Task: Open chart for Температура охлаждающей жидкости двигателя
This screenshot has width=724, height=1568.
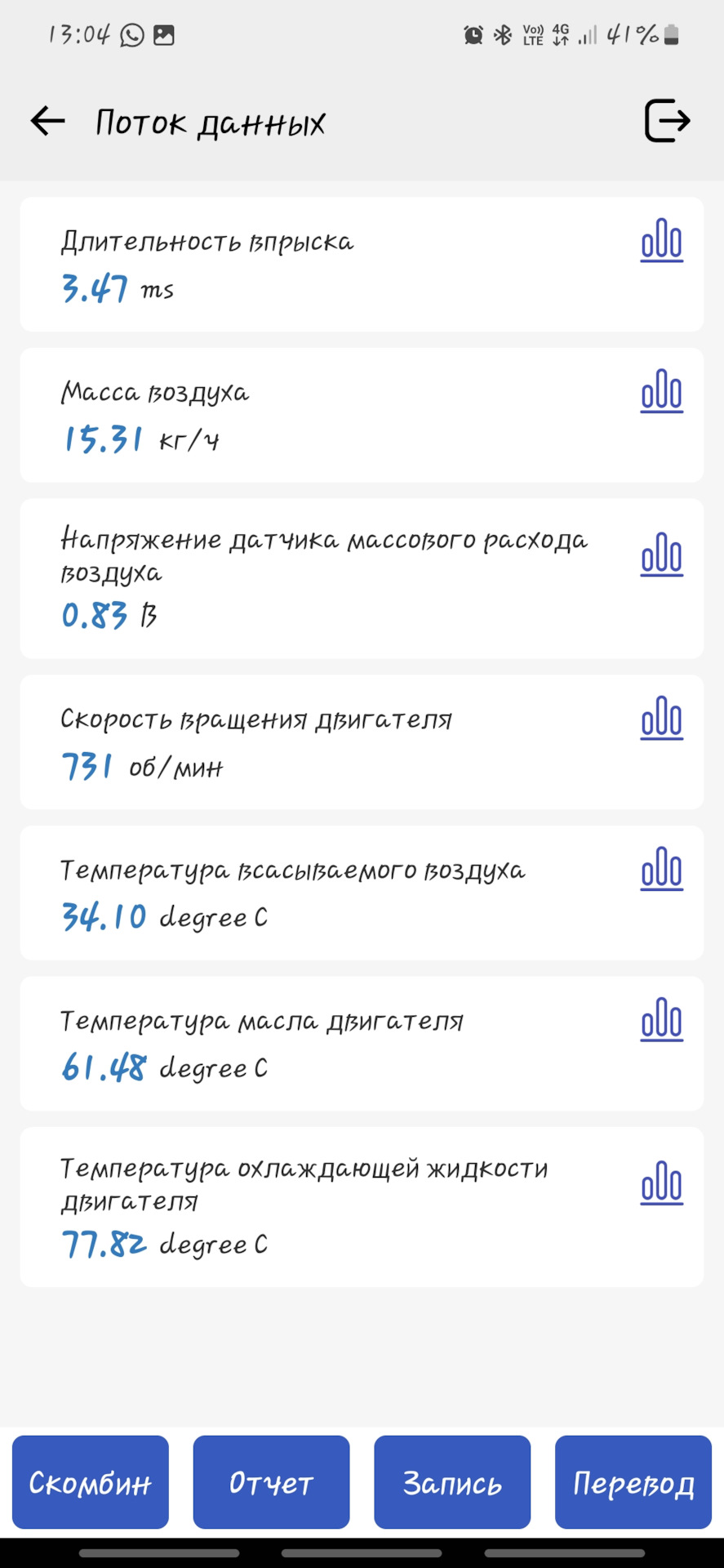Action: coord(661,1183)
